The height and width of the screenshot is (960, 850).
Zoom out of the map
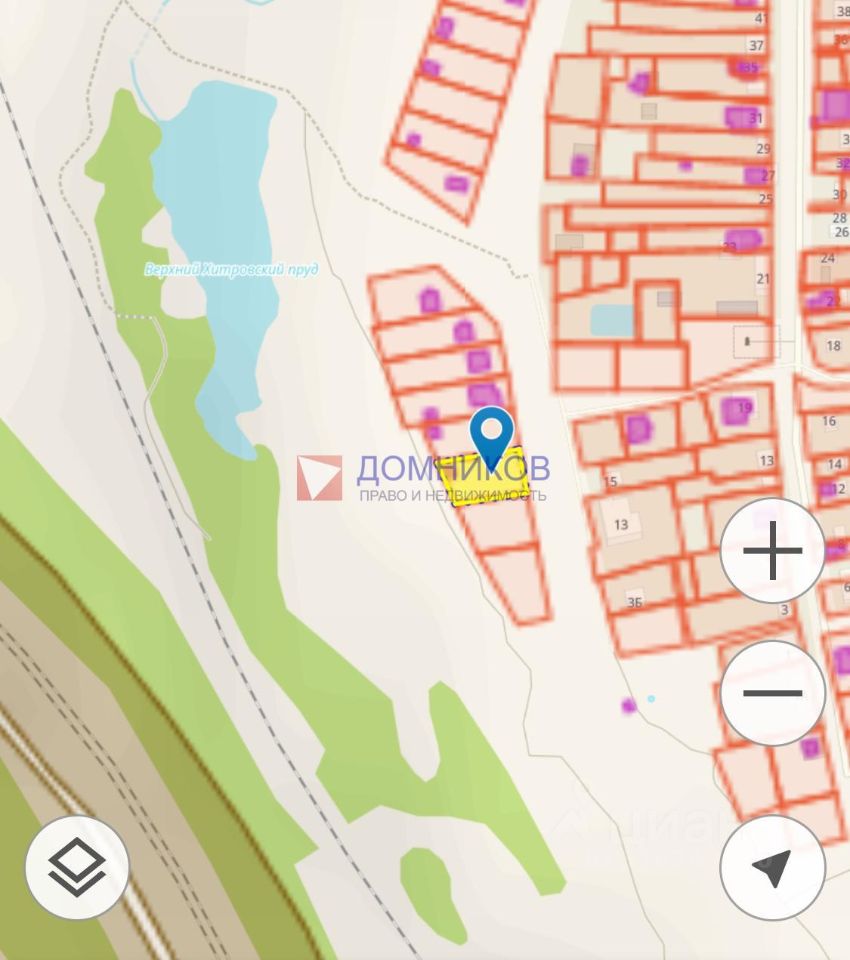point(772,693)
